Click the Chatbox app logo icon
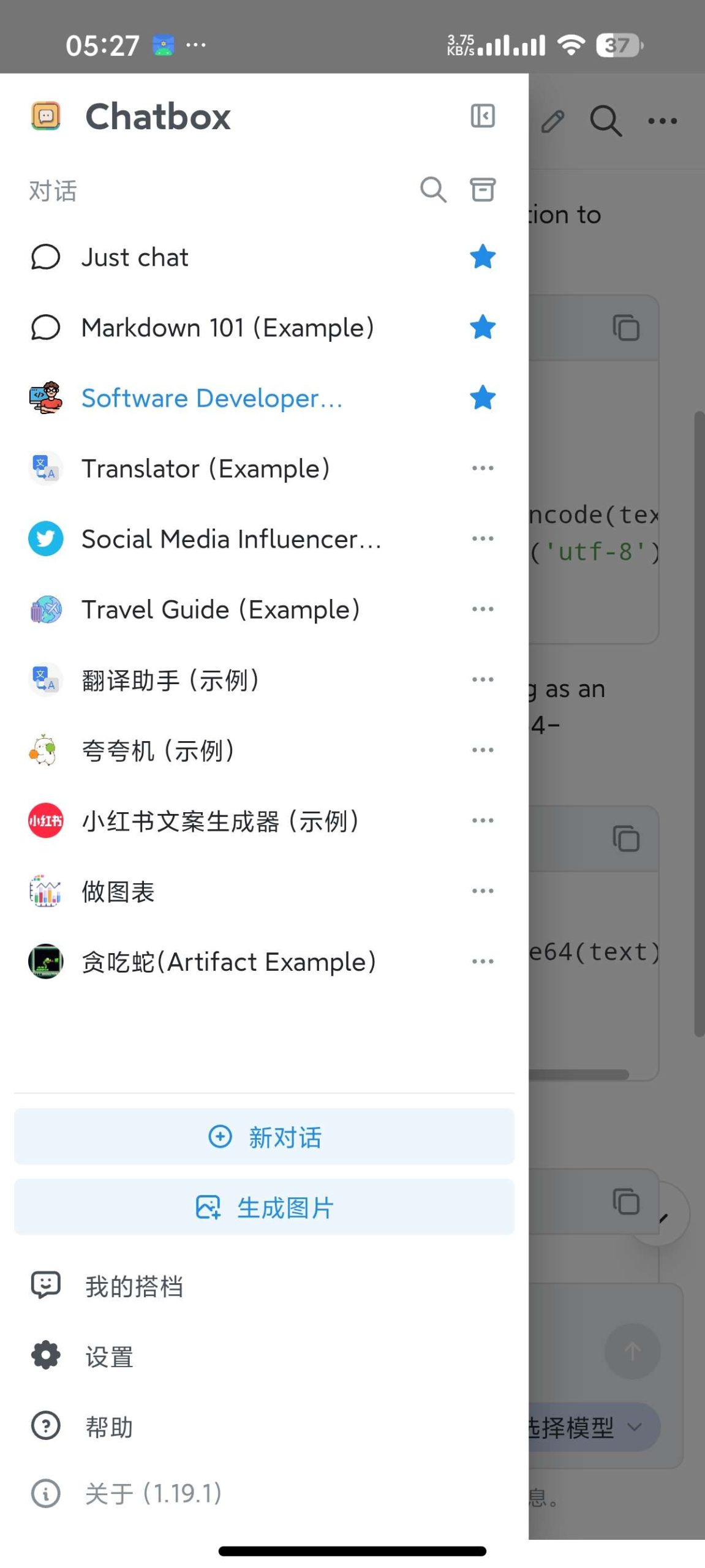The width and height of the screenshot is (705, 1568). (x=44, y=116)
